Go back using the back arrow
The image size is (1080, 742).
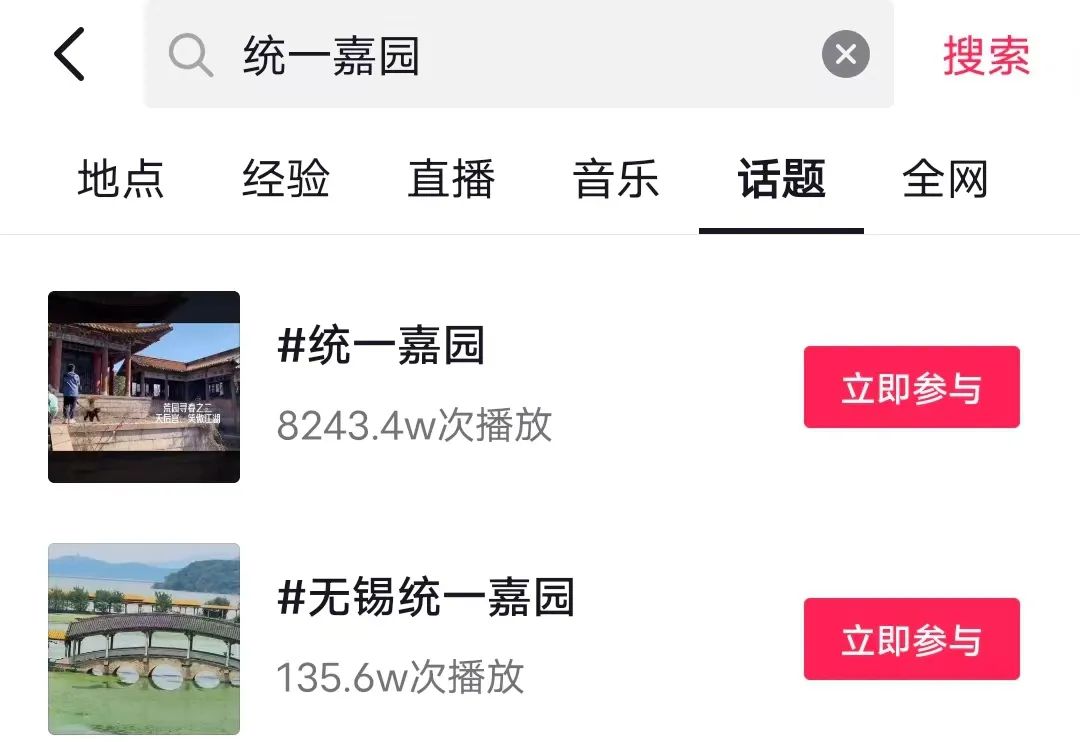(x=70, y=54)
